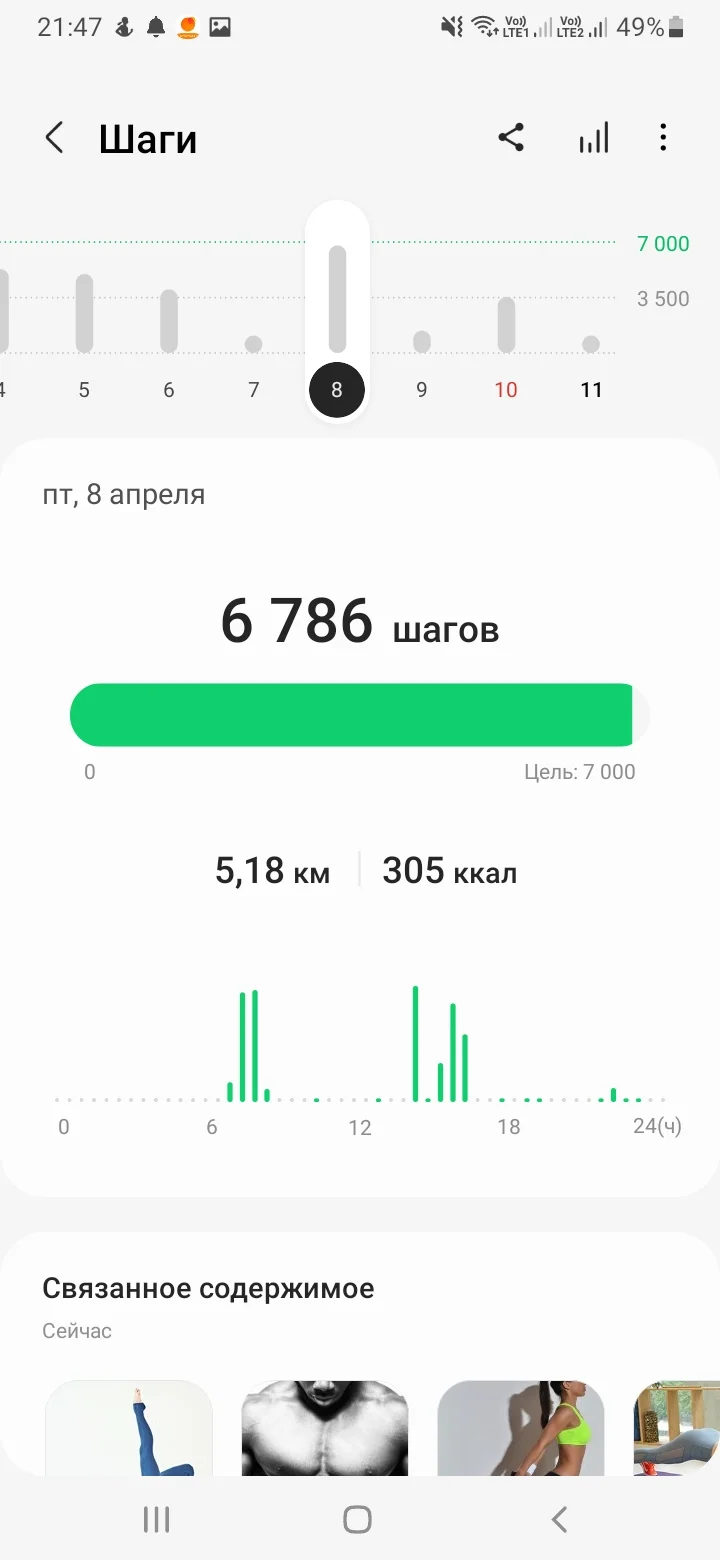
Task: Go back from the Шаги screen
Action: (x=55, y=138)
